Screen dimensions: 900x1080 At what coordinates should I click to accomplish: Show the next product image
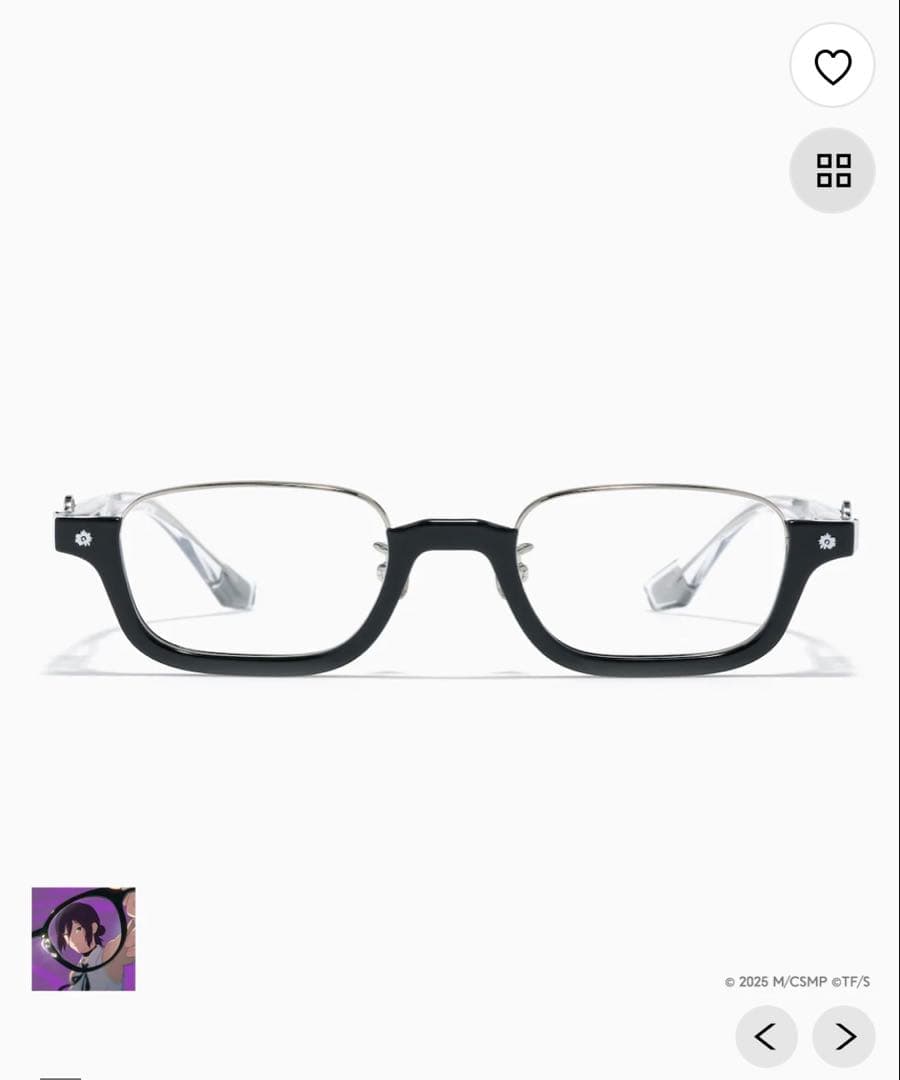point(844,1036)
